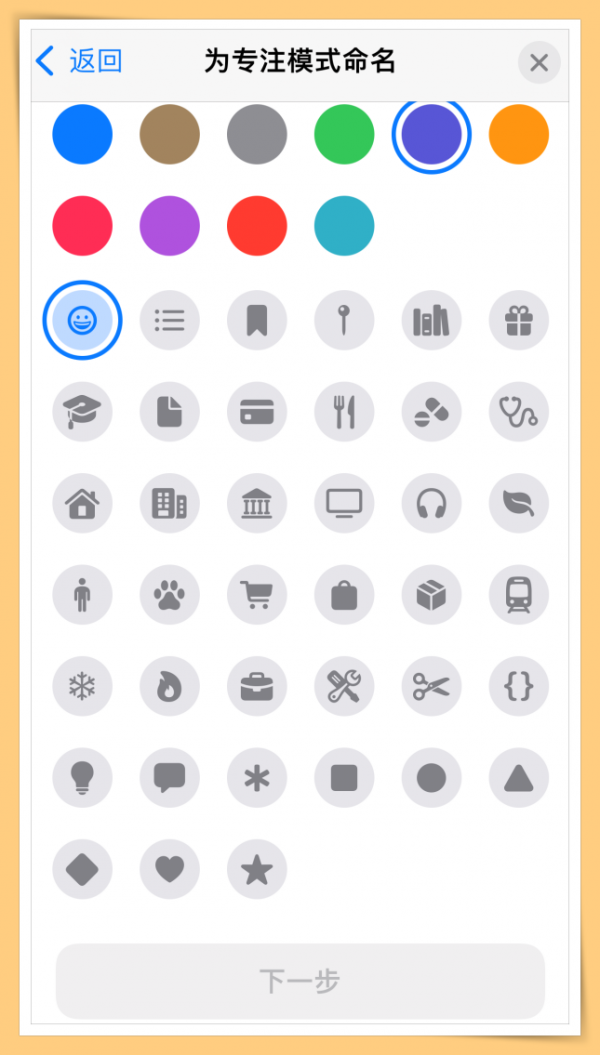Select the orange color swatch

point(518,134)
